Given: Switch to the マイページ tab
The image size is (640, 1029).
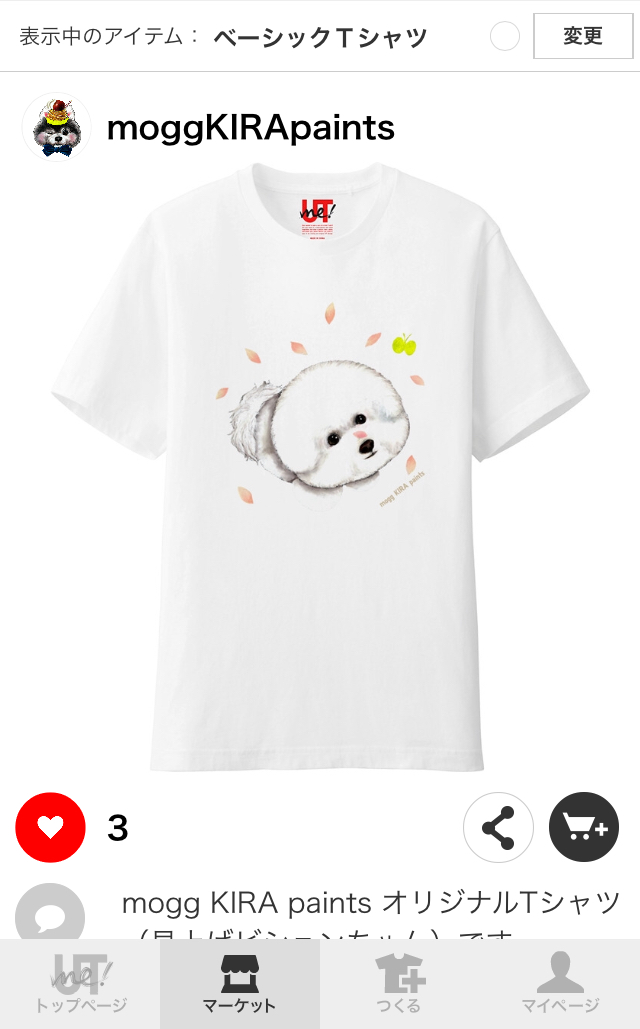Looking at the screenshot, I should (560, 985).
